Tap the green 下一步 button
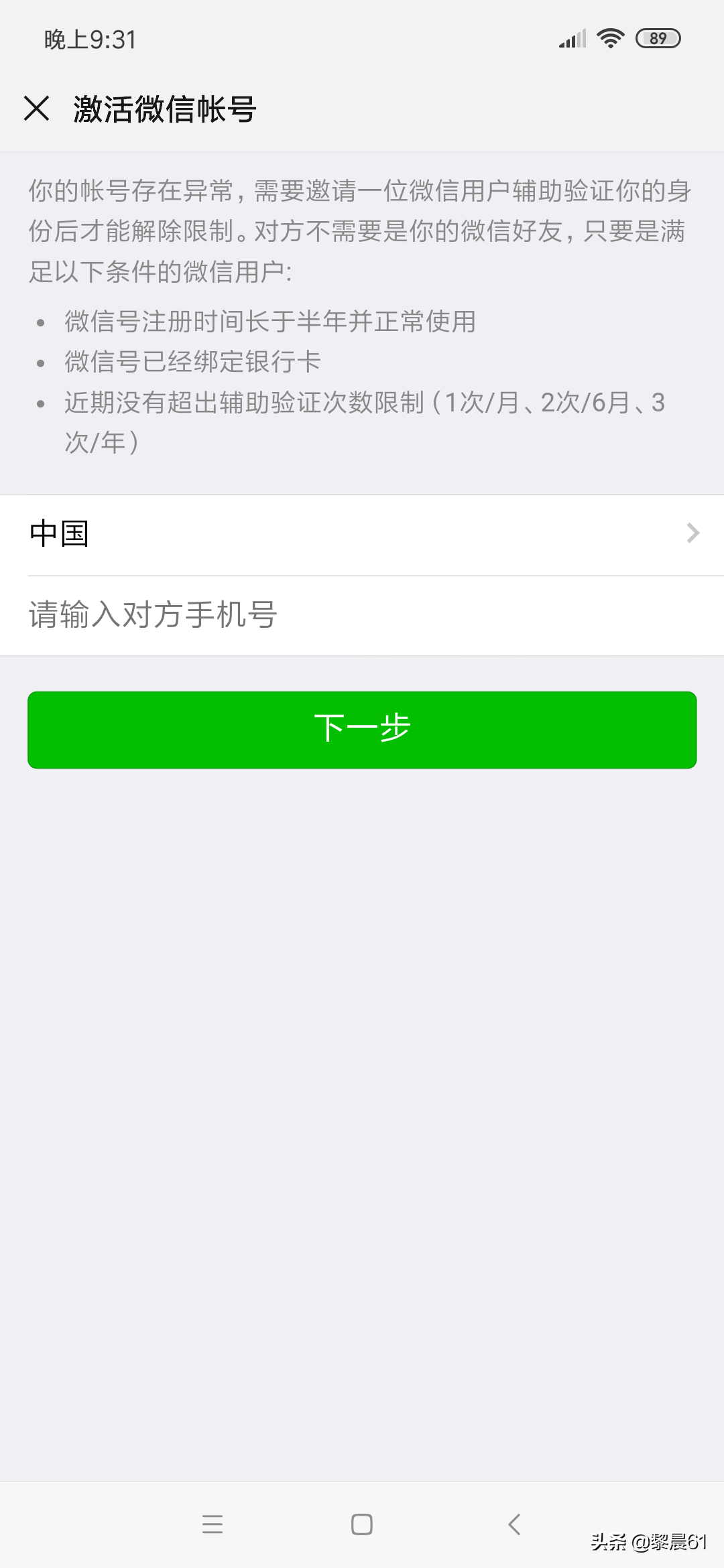 [362, 730]
